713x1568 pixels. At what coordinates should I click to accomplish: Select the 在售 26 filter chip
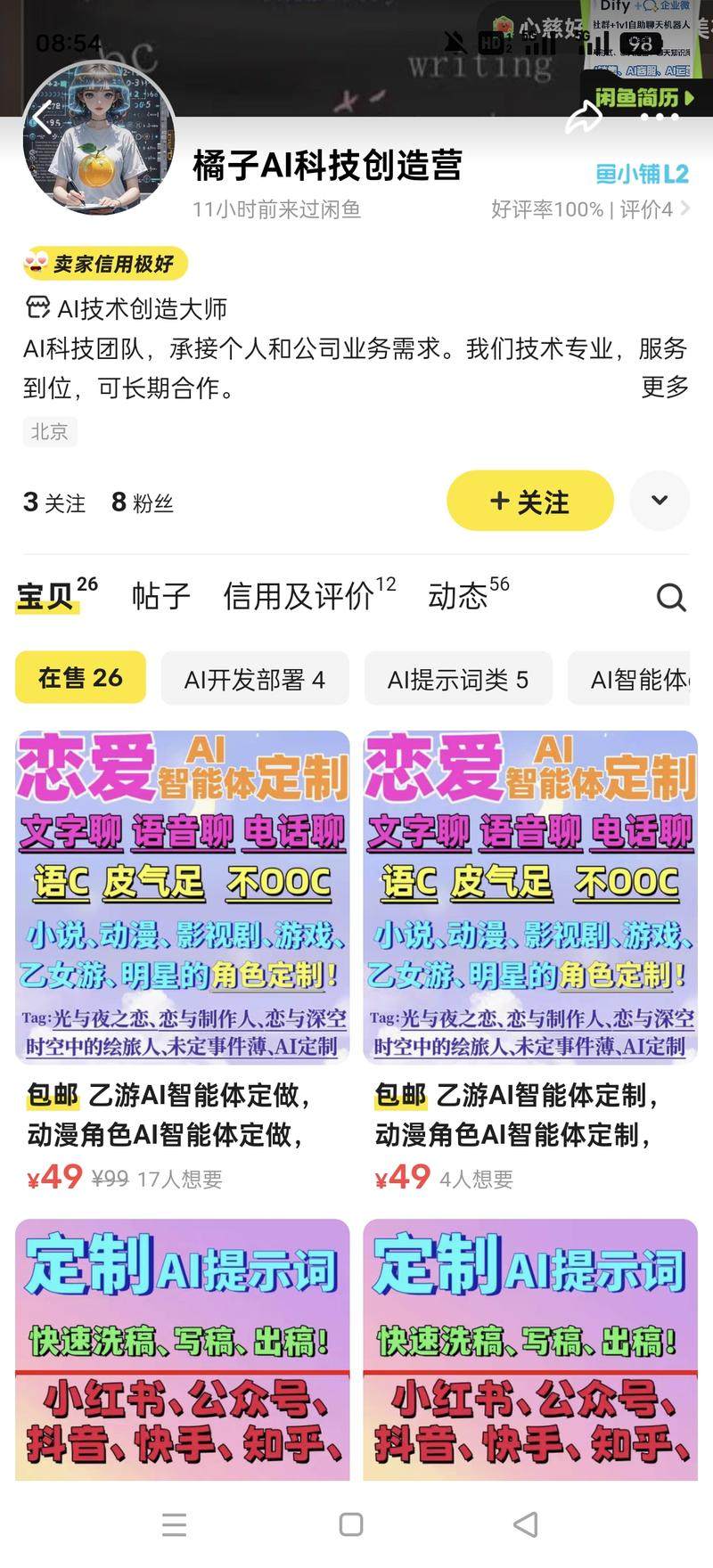point(80,678)
